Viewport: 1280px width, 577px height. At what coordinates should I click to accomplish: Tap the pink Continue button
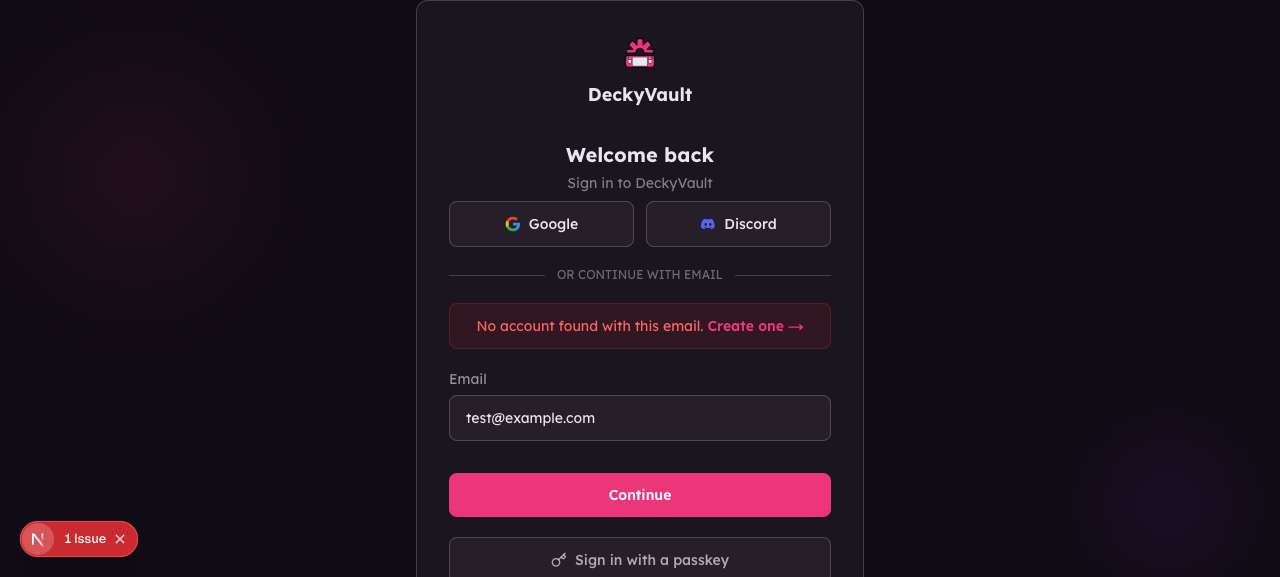click(x=640, y=495)
